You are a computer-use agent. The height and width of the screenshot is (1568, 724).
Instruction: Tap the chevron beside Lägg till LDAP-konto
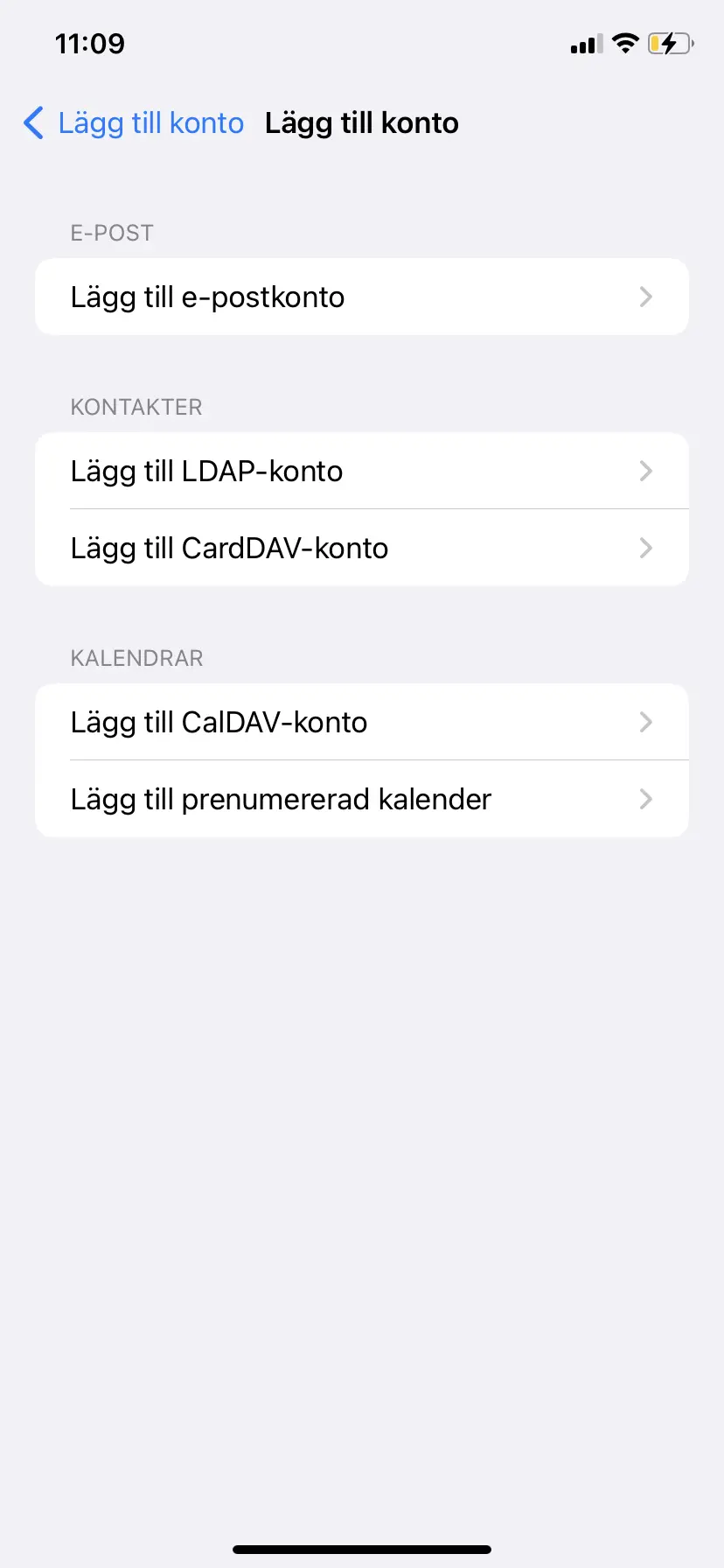click(646, 471)
